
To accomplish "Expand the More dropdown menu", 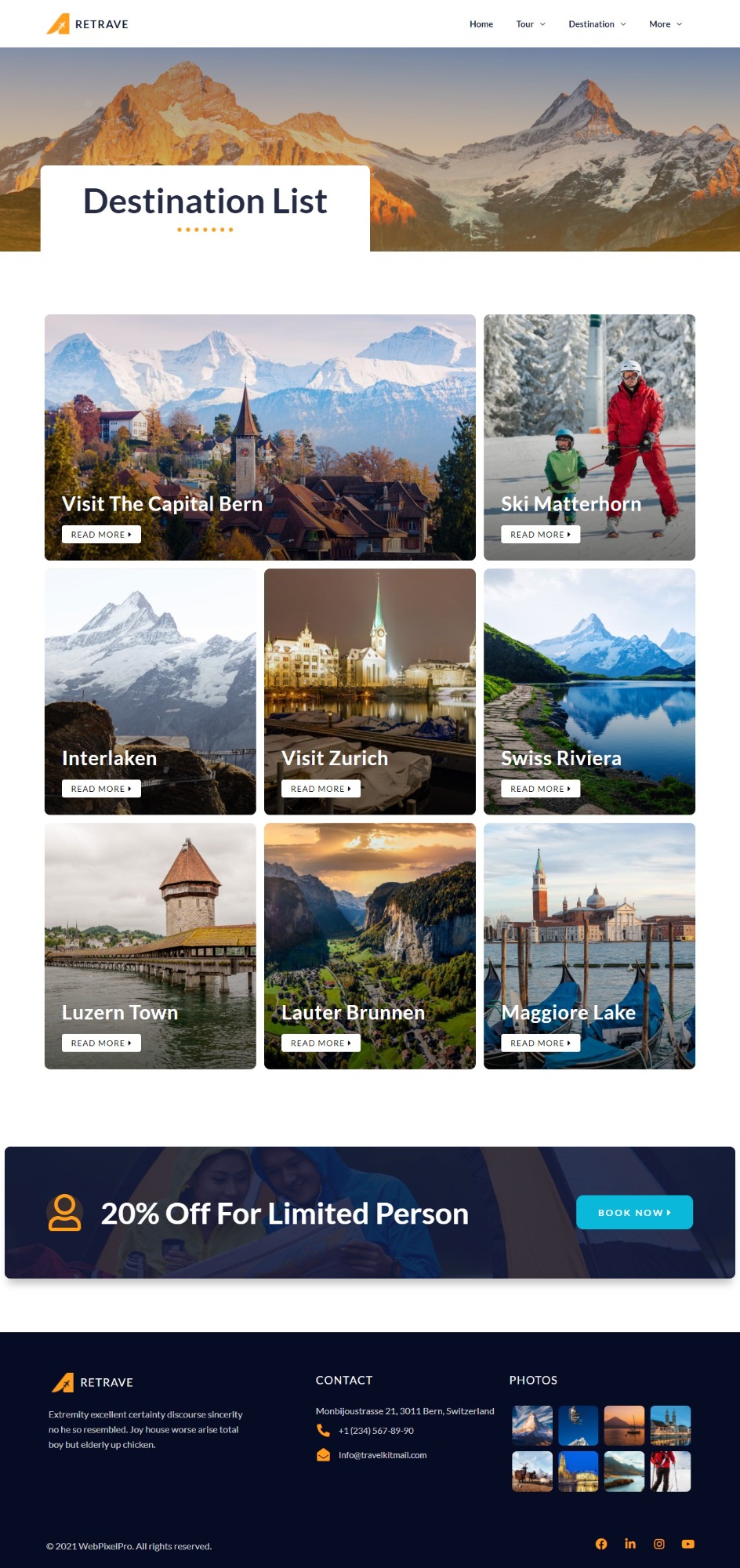I will tap(666, 24).
